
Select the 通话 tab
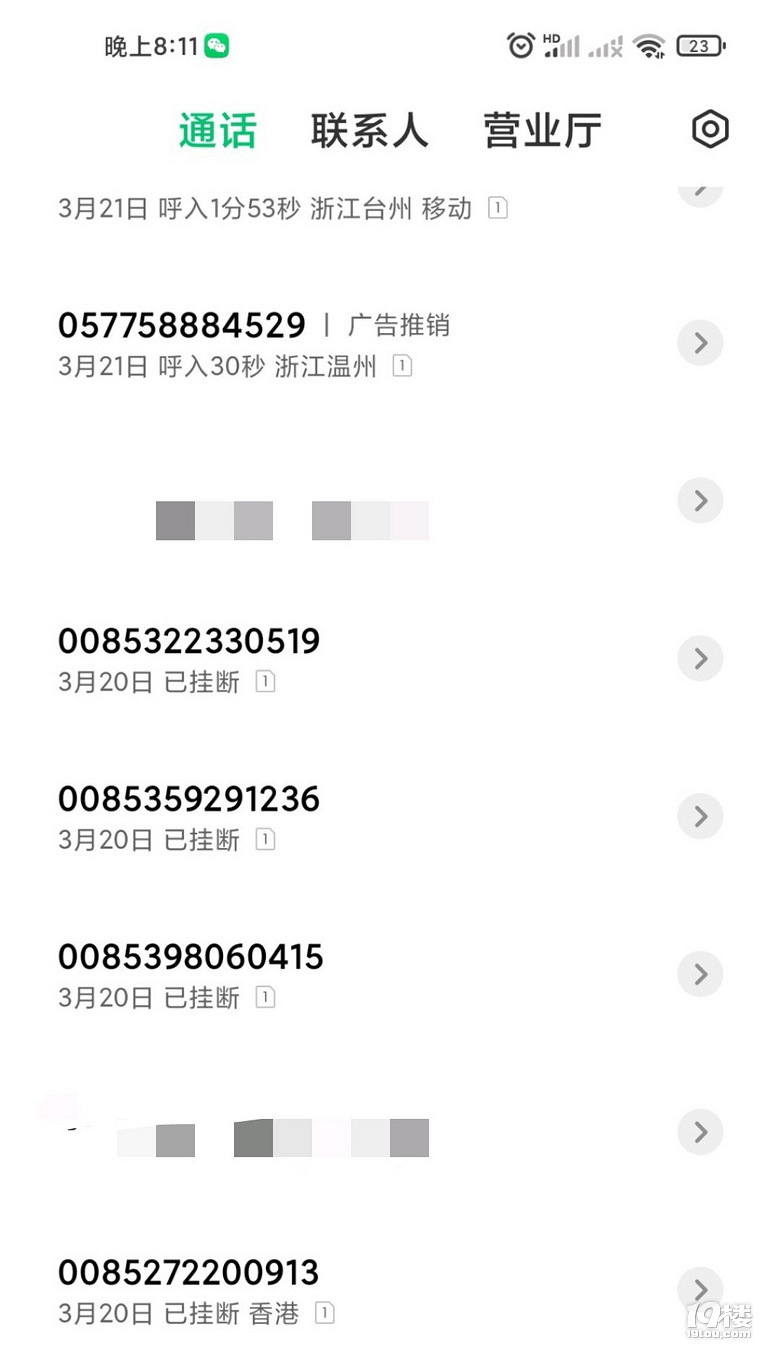click(x=216, y=129)
